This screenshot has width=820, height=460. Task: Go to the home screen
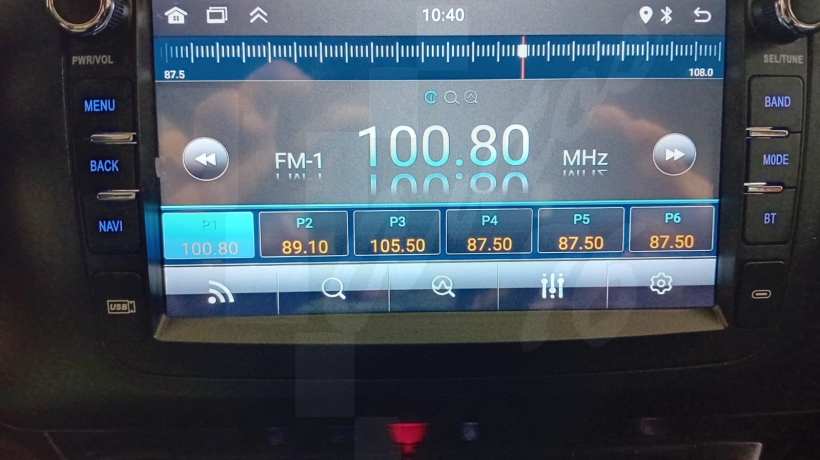(x=176, y=15)
